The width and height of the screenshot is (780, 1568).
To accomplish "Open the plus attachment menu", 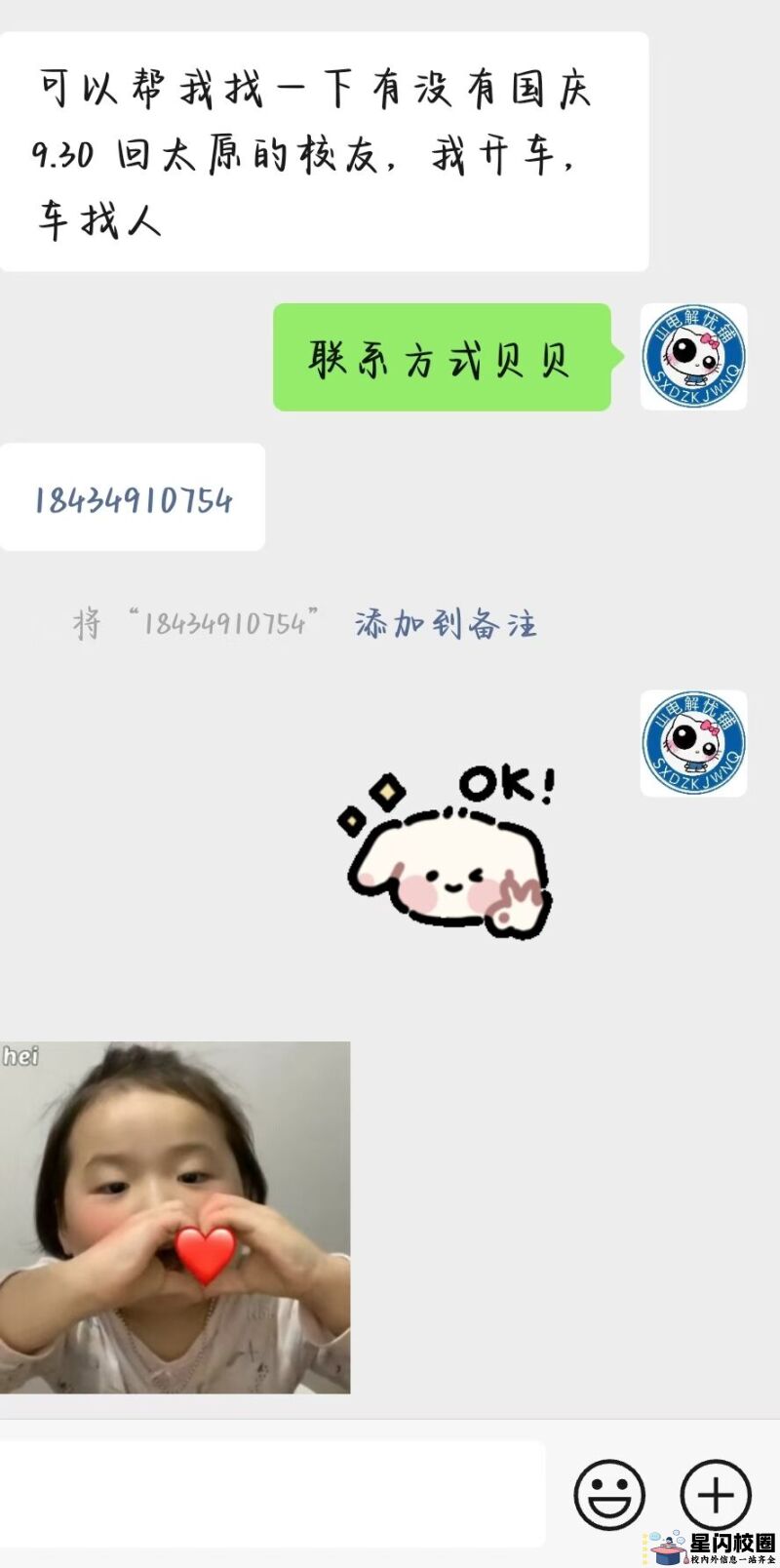I will tap(716, 1495).
